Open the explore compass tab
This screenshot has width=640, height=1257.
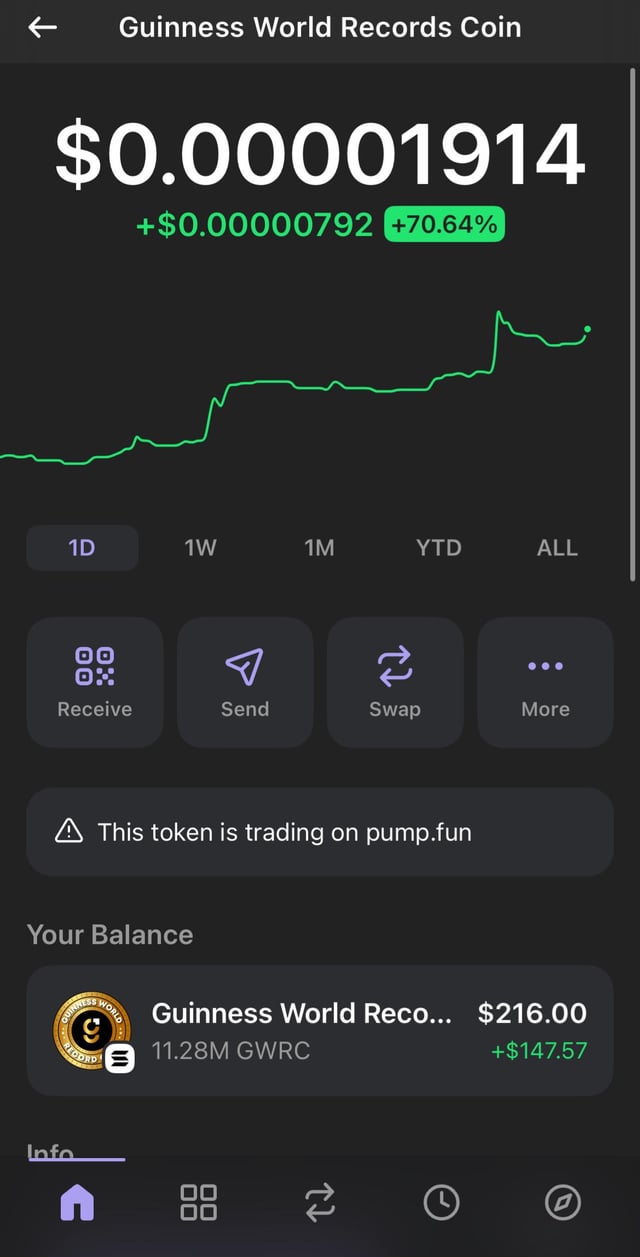(x=562, y=1202)
